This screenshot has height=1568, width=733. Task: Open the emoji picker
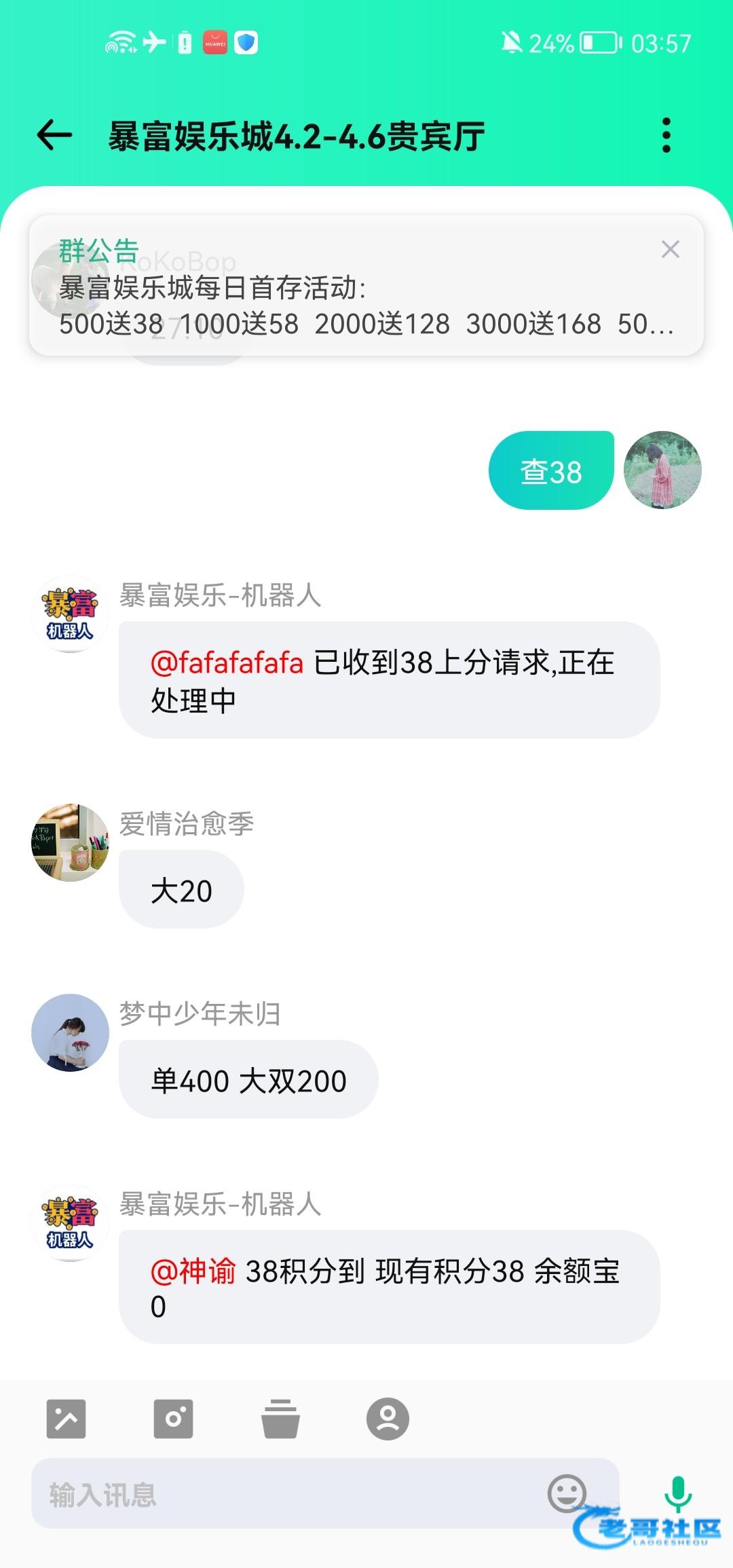point(567,1493)
